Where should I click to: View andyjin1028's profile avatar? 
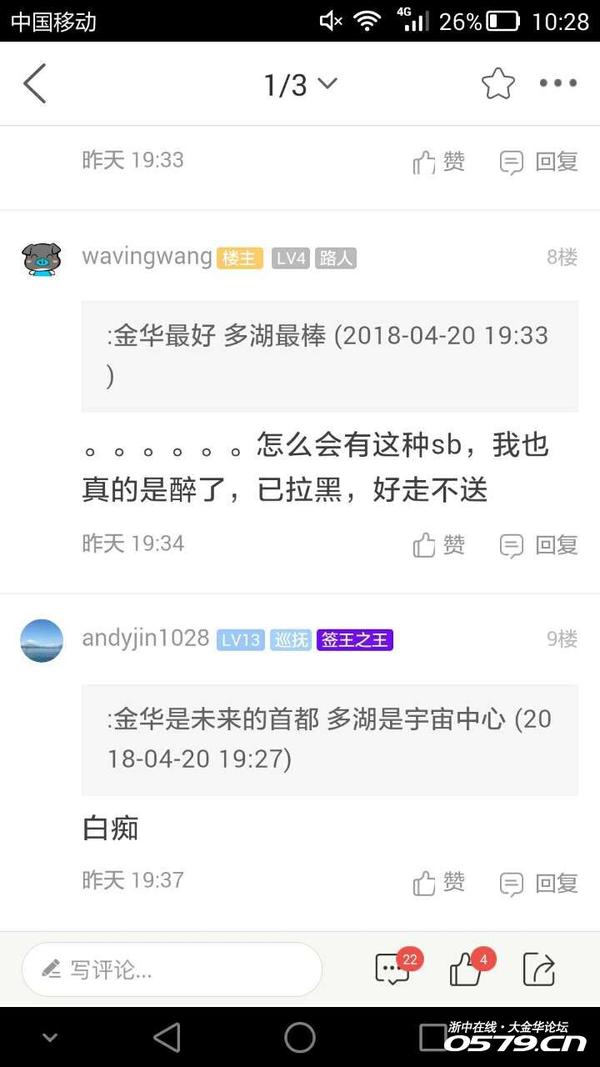pos(42,640)
